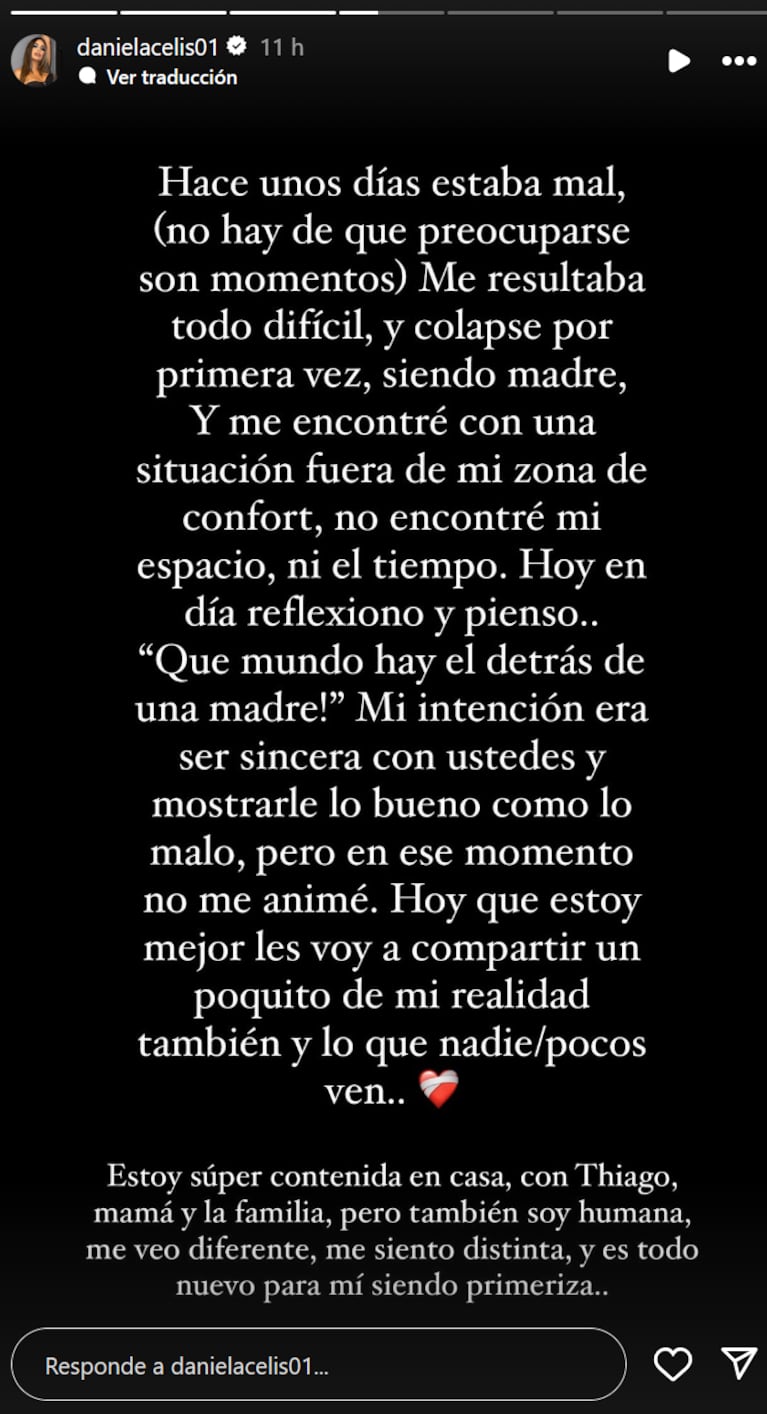Open the story overflow menu
The width and height of the screenshot is (767, 1414).
click(739, 61)
